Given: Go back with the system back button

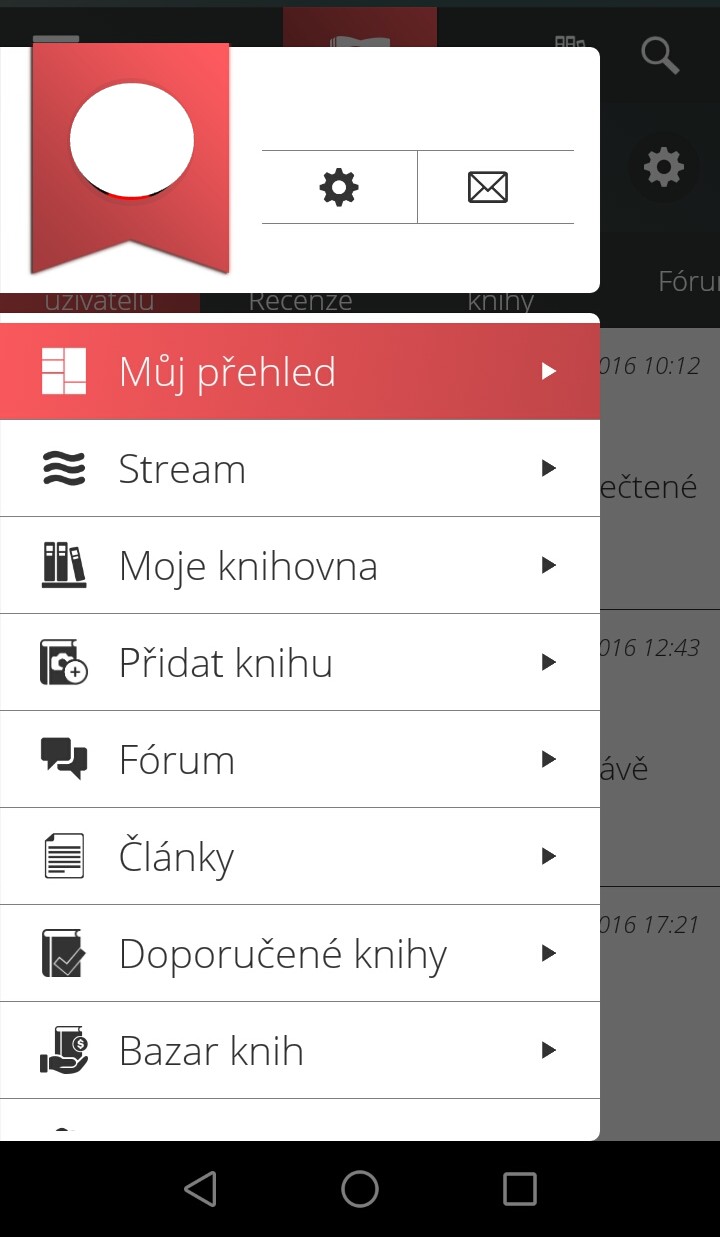Looking at the screenshot, I should point(200,1189).
